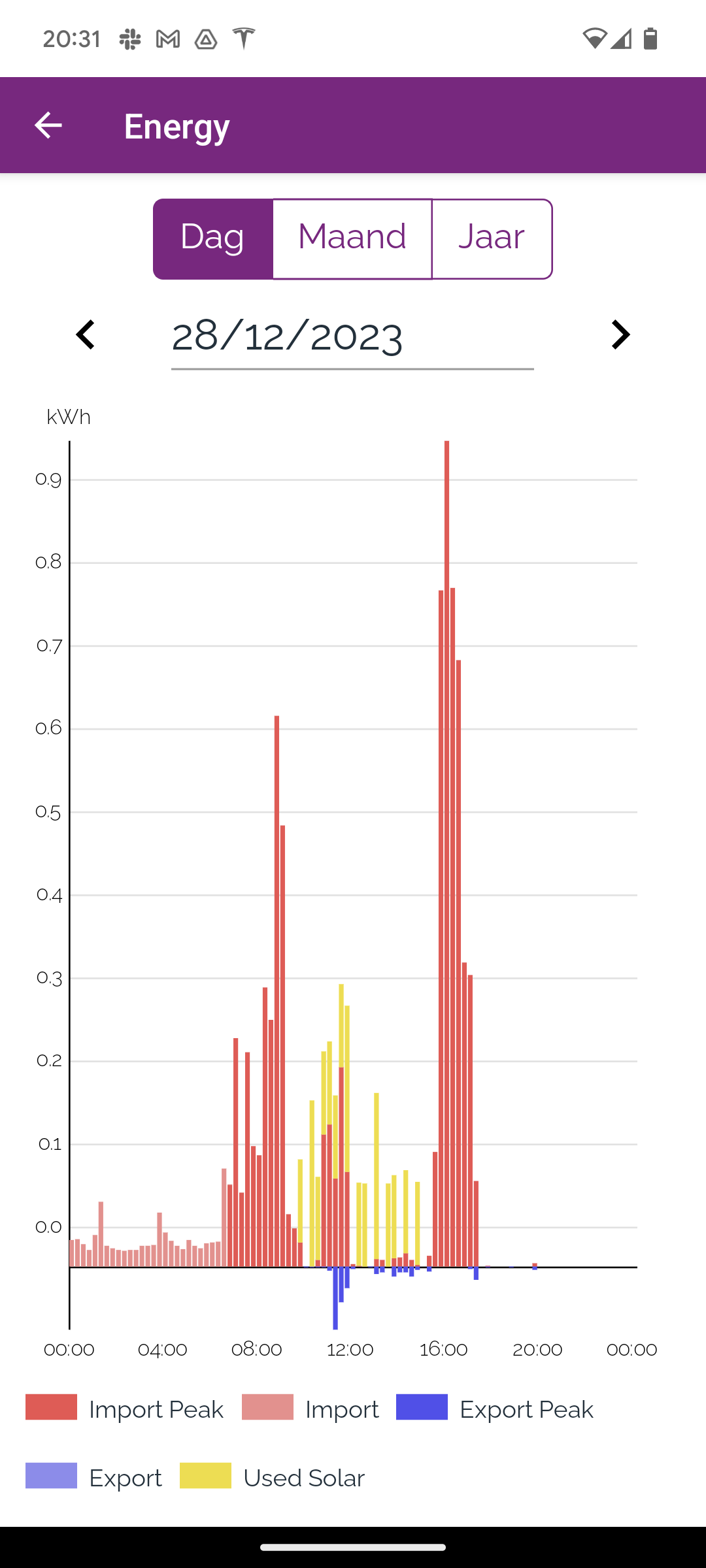The width and height of the screenshot is (706, 1568).
Task: Toggle the Used Solar legend series
Action: click(x=273, y=1477)
